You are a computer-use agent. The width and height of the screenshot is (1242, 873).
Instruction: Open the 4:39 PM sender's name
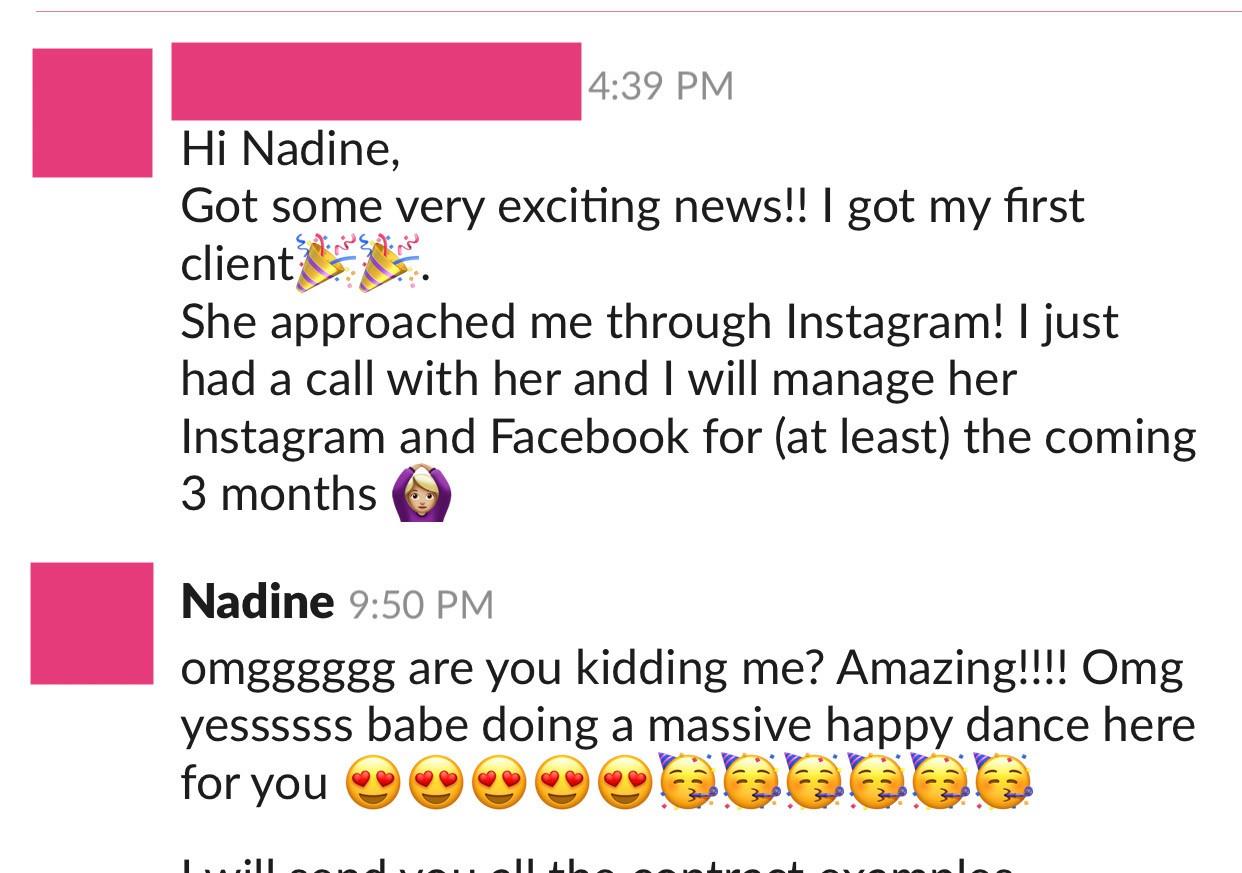coord(376,82)
